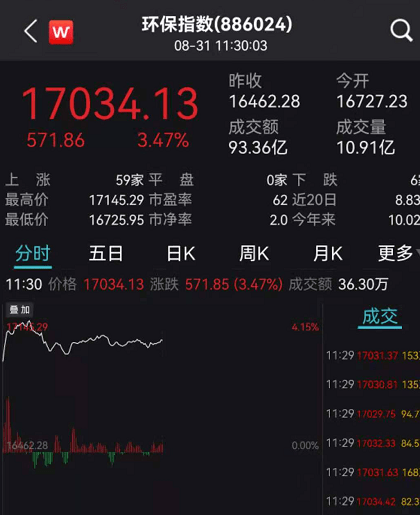Open the search magnifier icon

(x=401, y=30)
